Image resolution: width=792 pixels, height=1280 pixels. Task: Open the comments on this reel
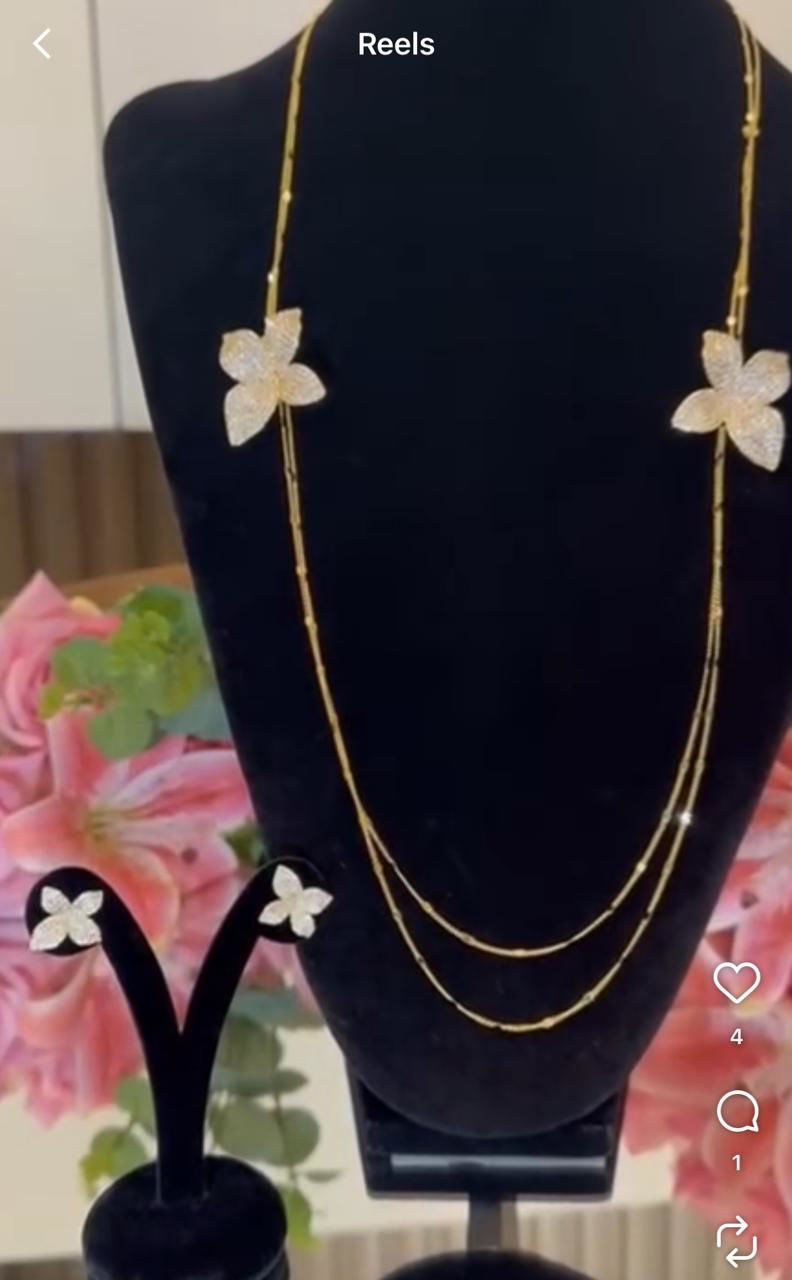coord(737,1112)
